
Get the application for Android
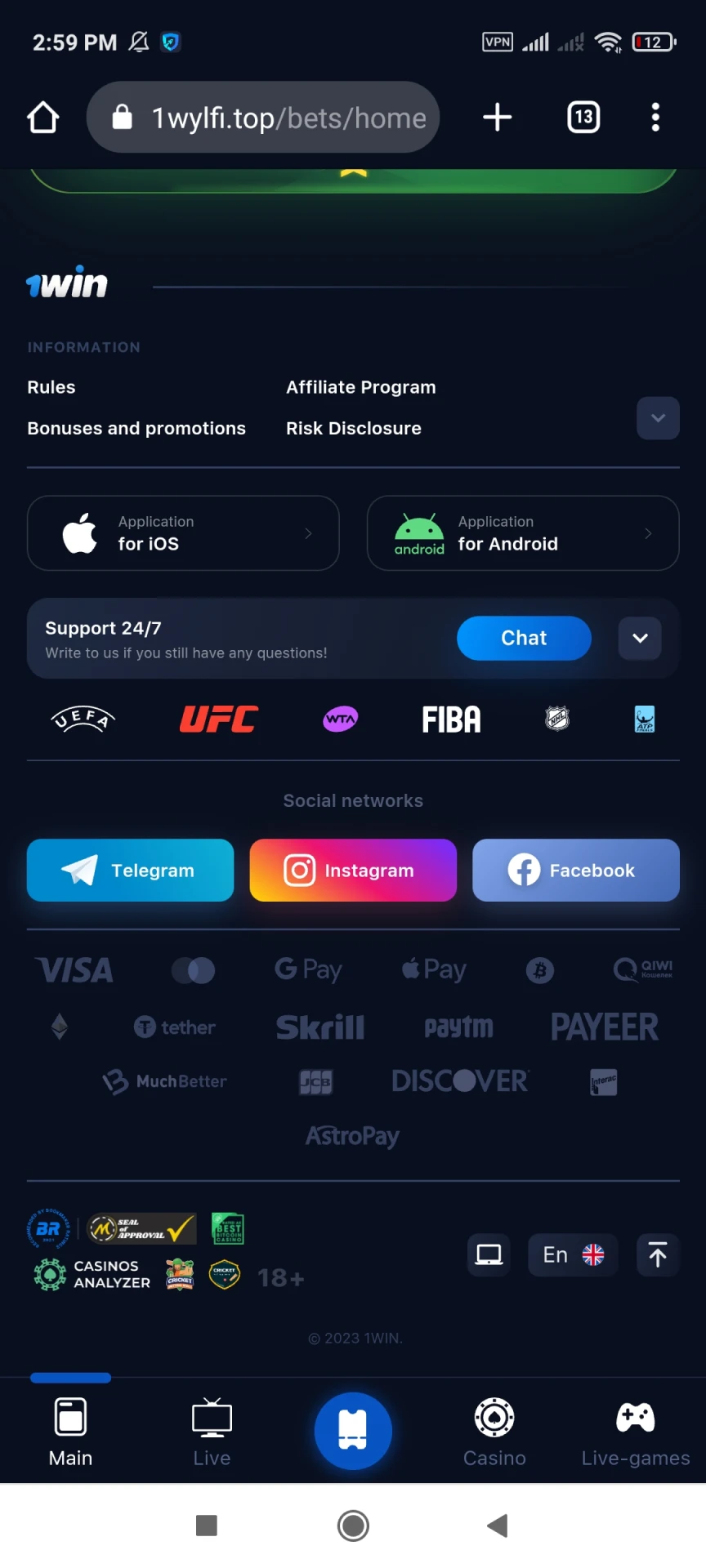[523, 533]
